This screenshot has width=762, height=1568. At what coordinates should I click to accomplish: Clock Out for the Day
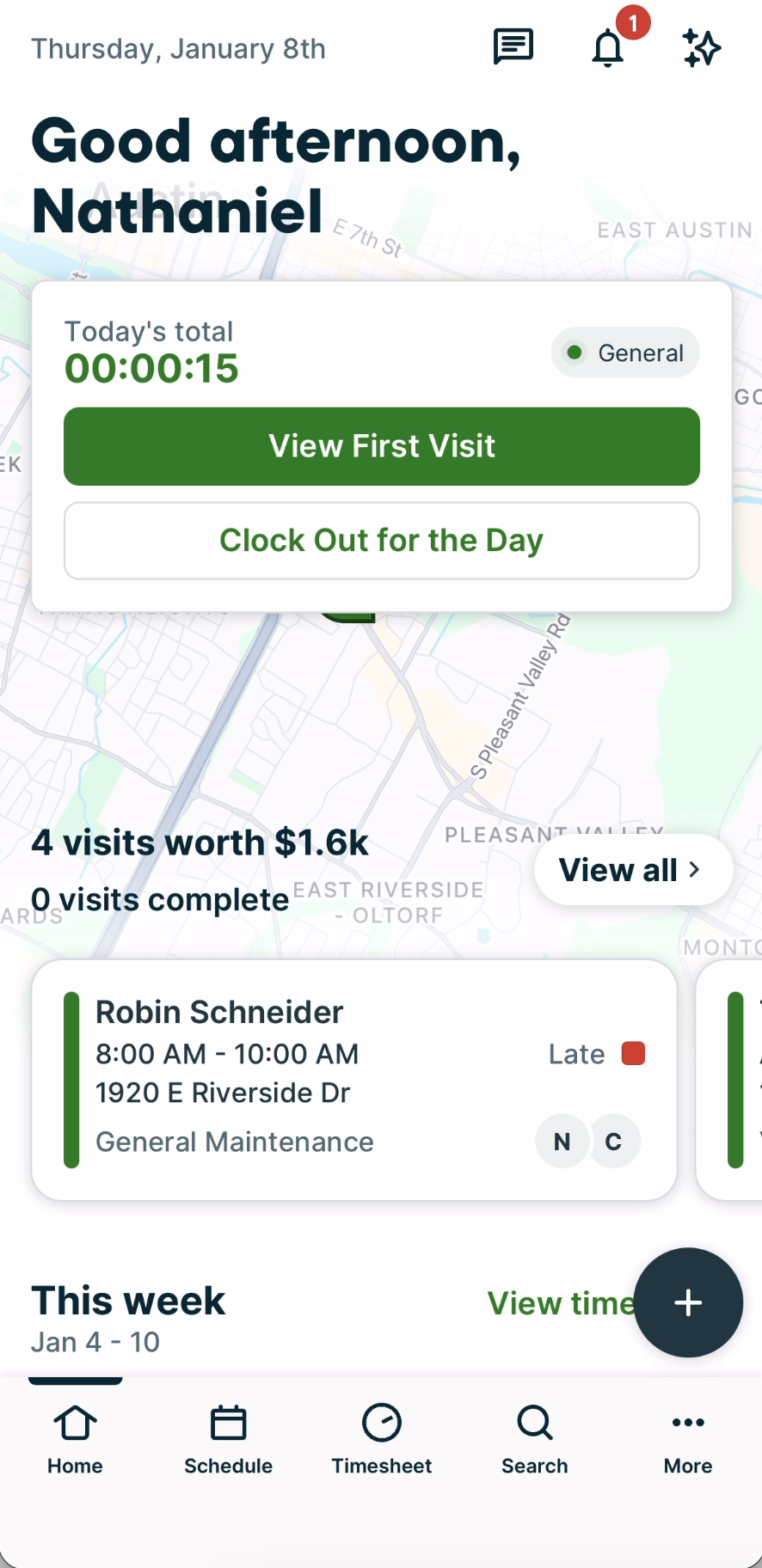click(382, 541)
